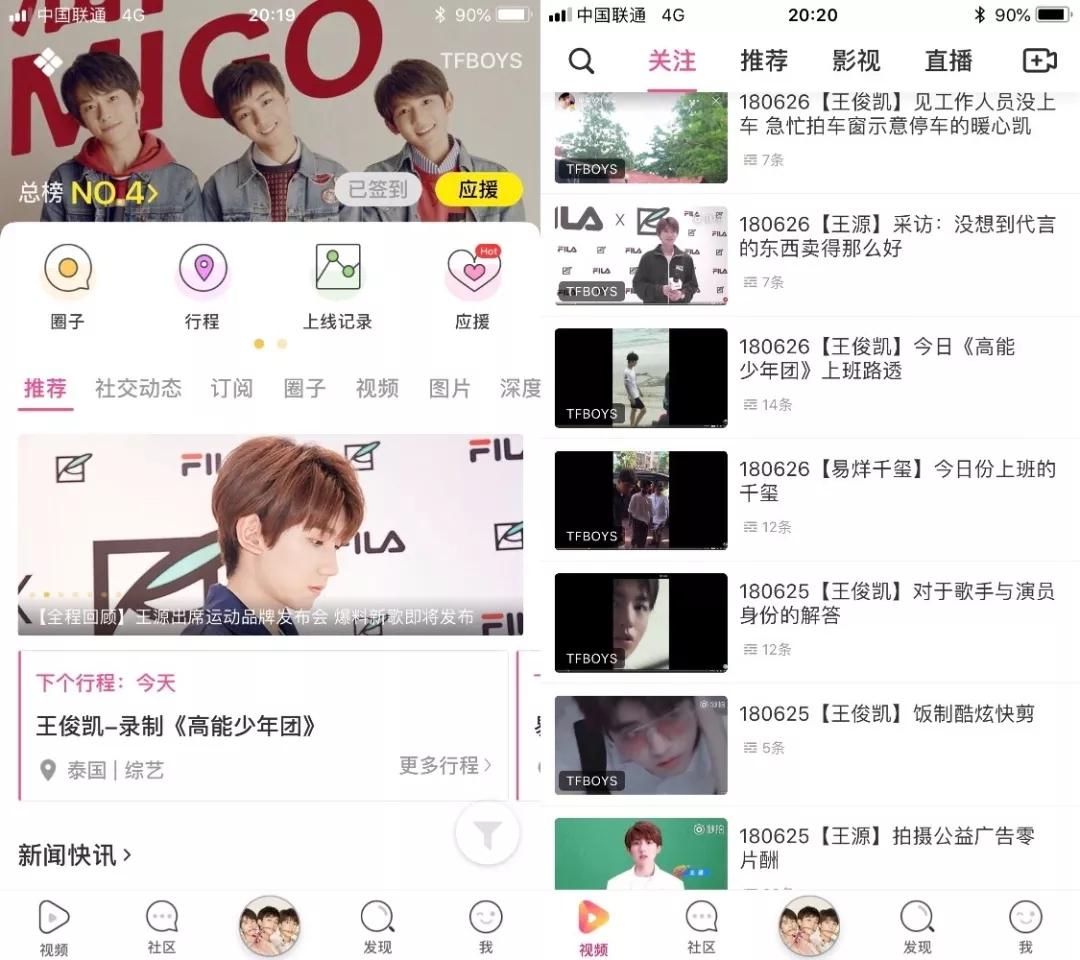Switch to the 订阅 tab
The width and height of the screenshot is (1080, 960).
point(232,388)
